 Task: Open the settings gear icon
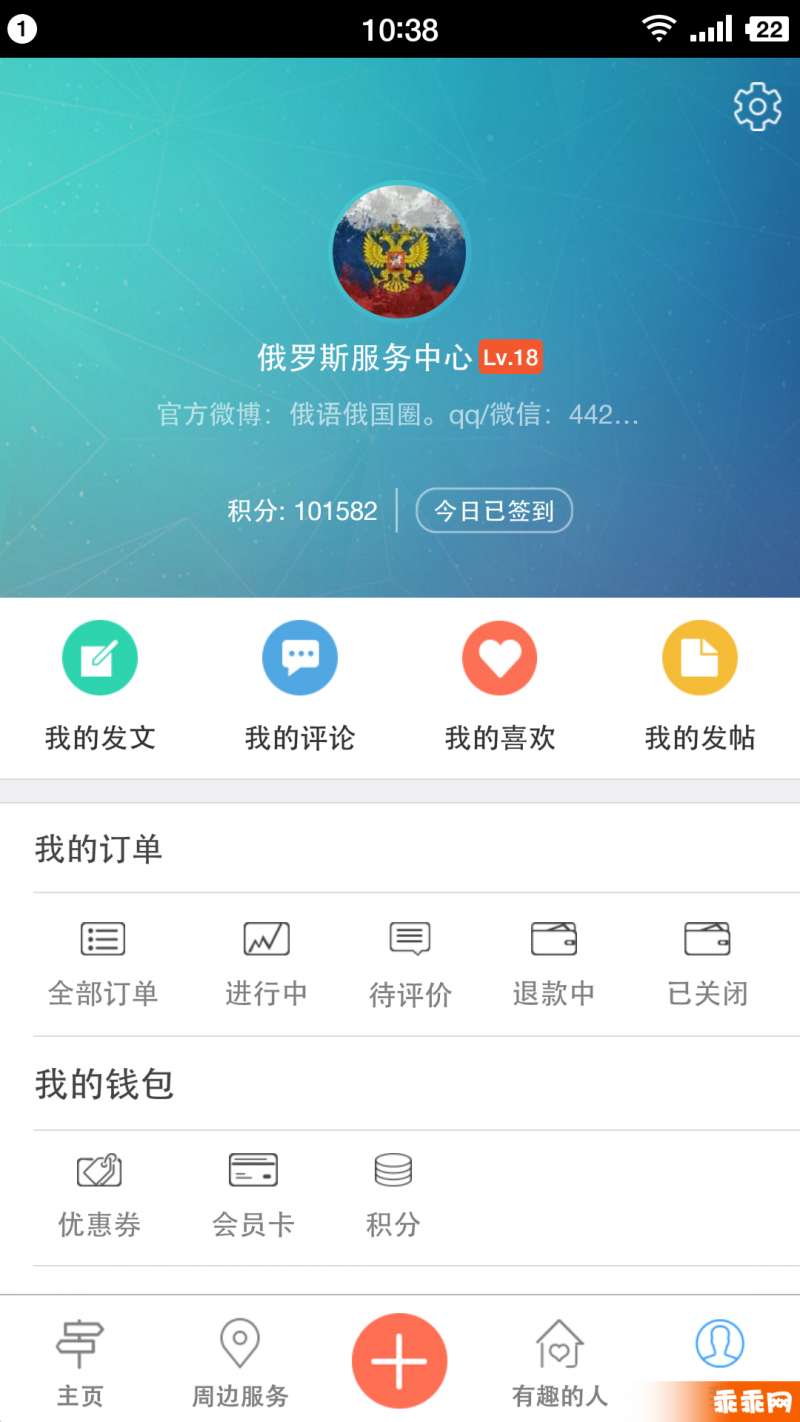pyautogui.click(x=757, y=106)
